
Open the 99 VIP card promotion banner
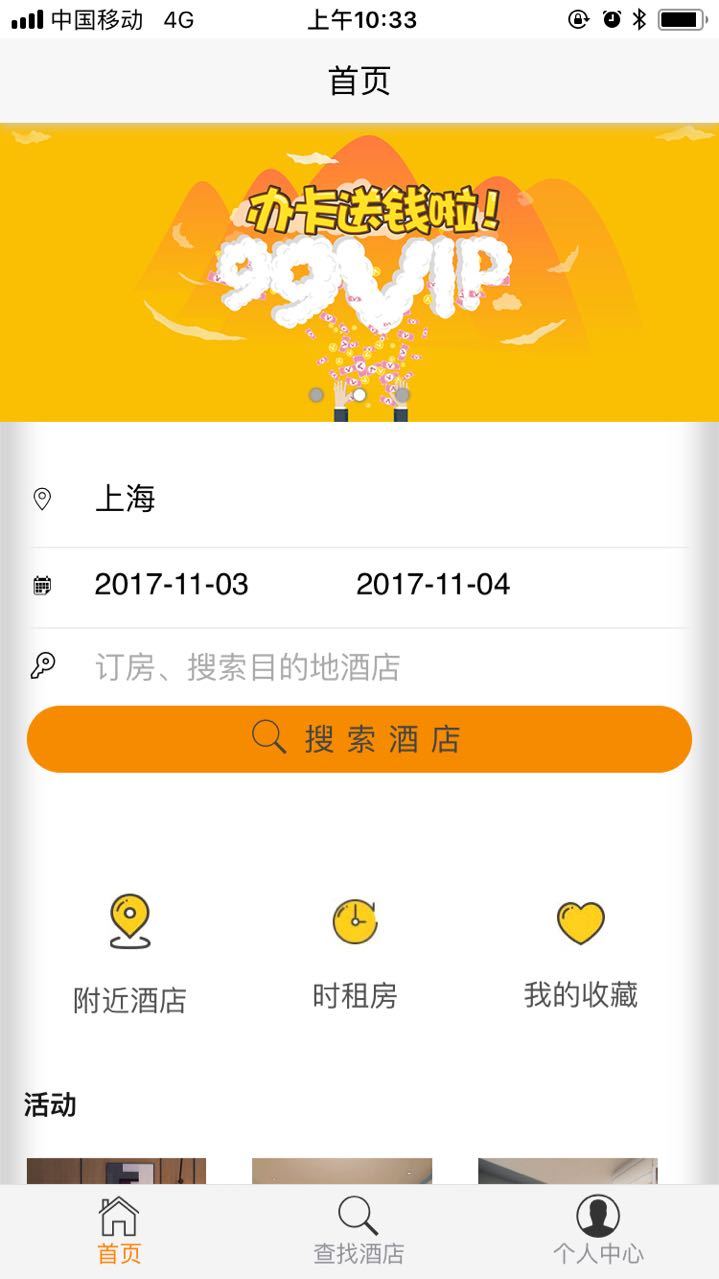tap(359, 272)
